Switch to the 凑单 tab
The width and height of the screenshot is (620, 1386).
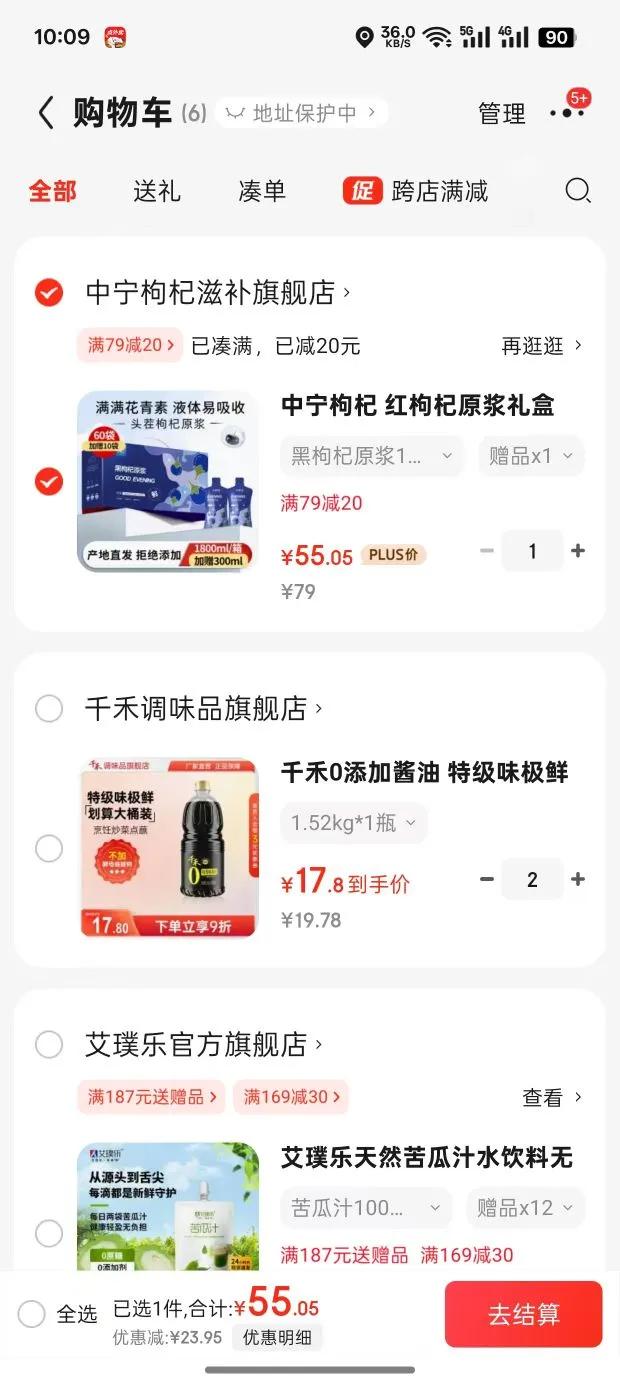[262, 191]
